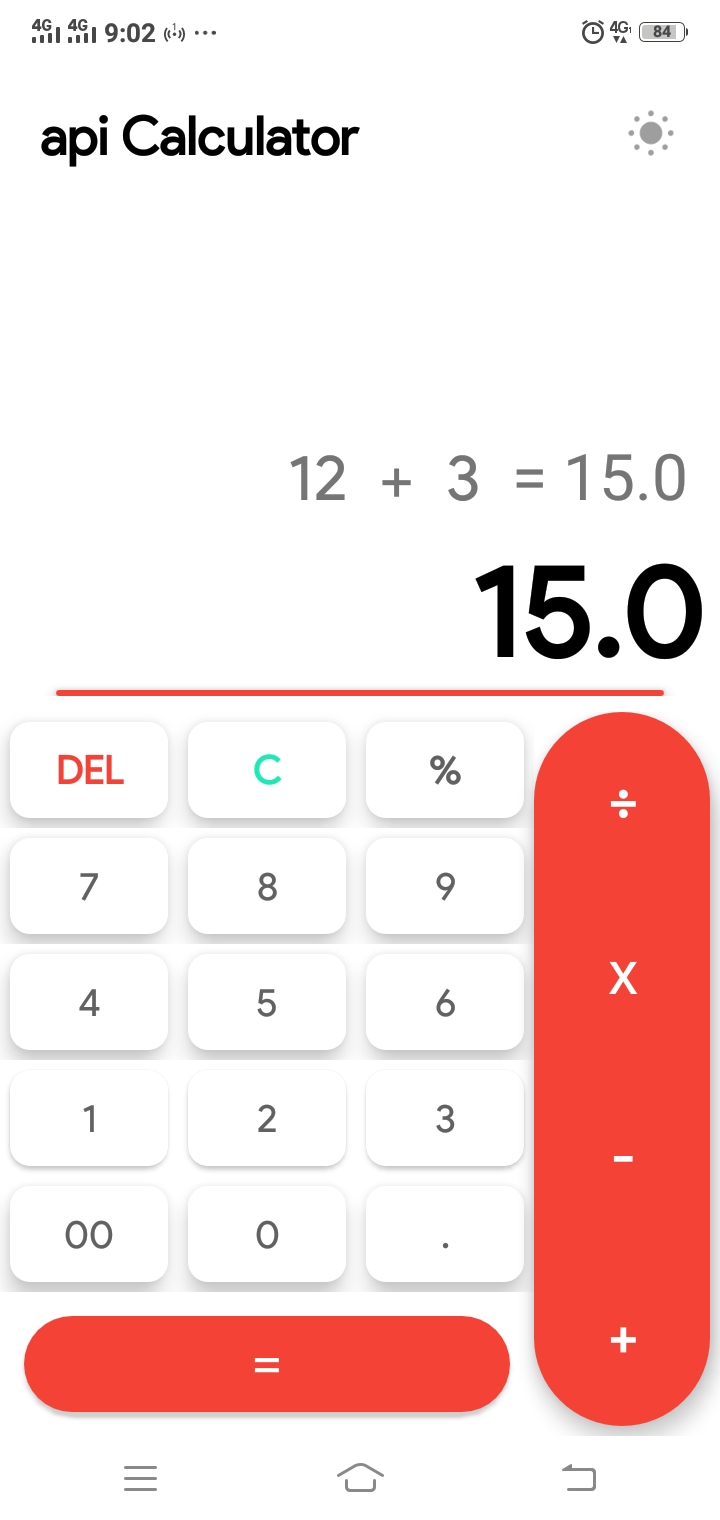
Task: Toggle the light/dark theme sun icon
Action: click(651, 133)
